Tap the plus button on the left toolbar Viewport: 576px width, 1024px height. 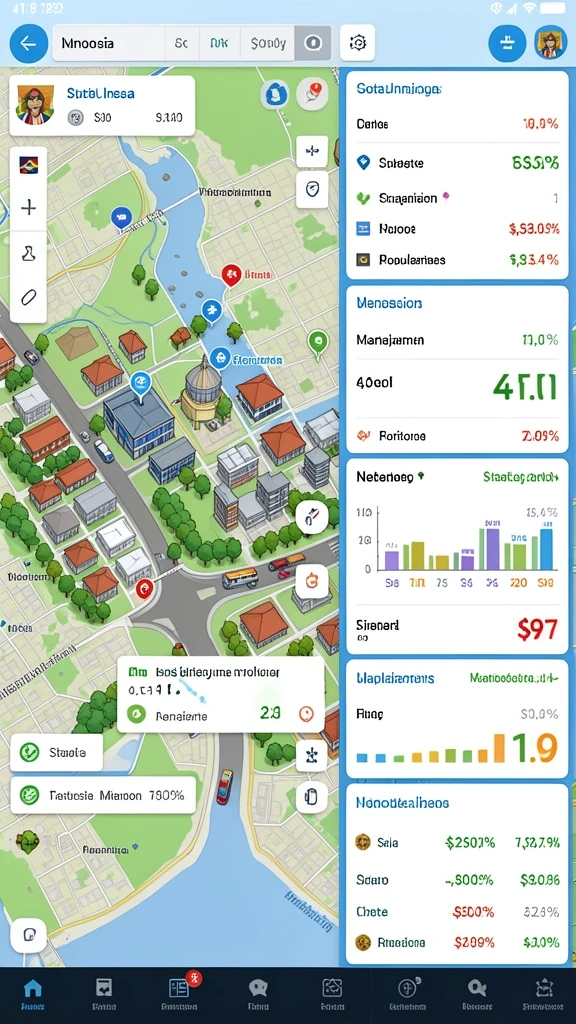[28, 208]
